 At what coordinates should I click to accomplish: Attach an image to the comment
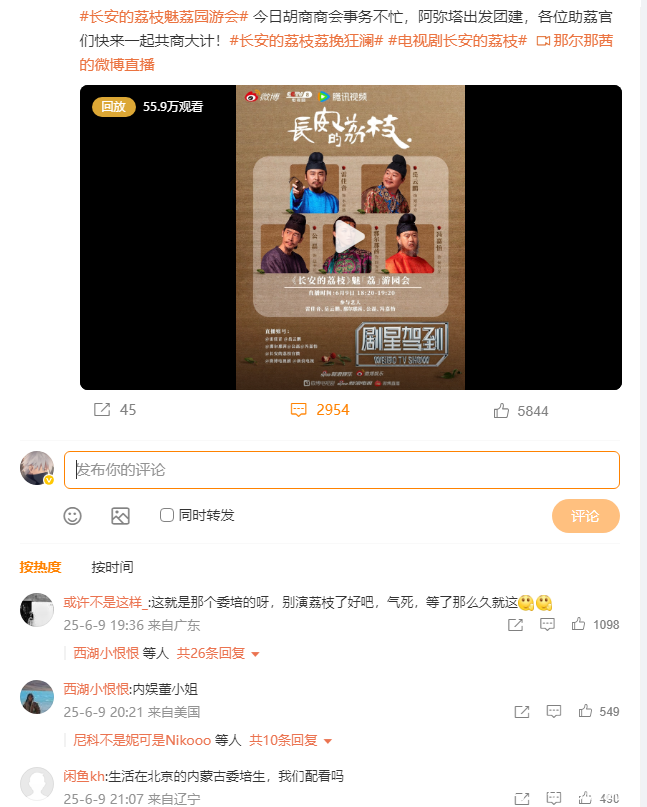pos(120,516)
